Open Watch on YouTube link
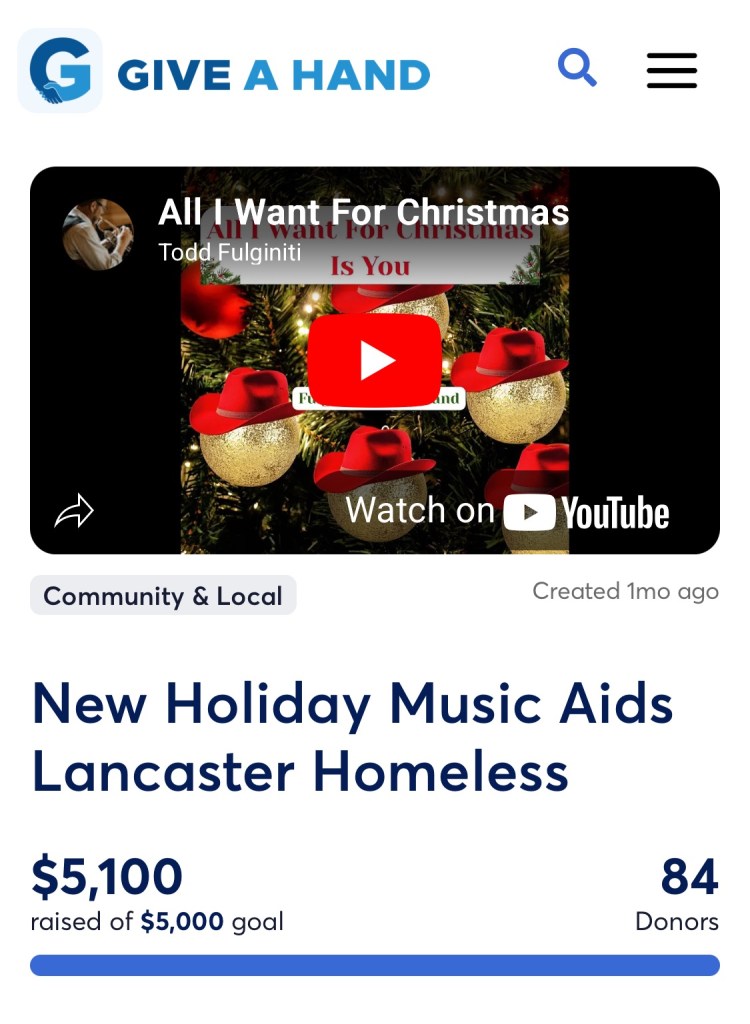Viewport: 750px width, 1024px height. 507,512
